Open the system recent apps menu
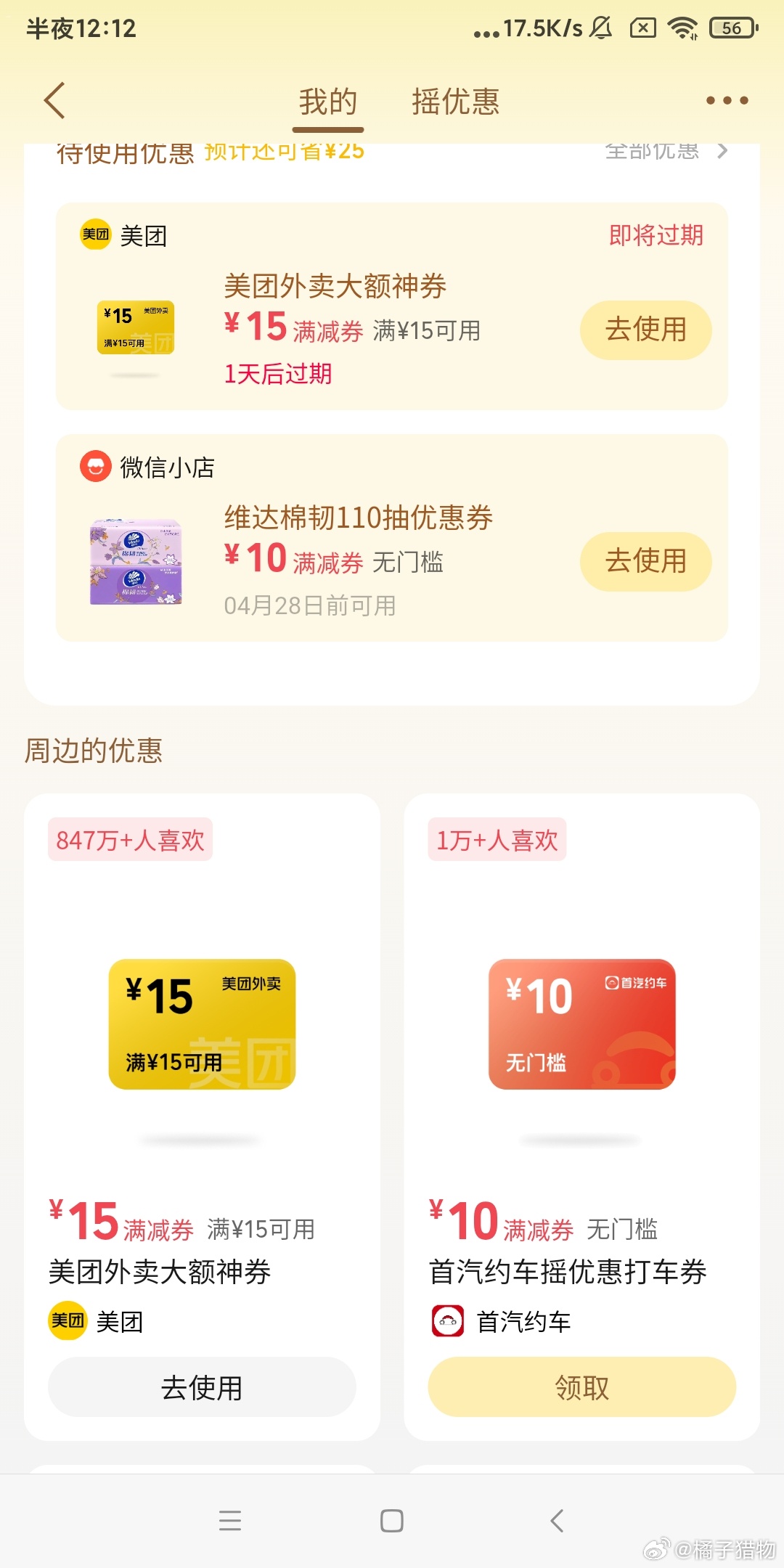The image size is (784, 1568). 230,1520
